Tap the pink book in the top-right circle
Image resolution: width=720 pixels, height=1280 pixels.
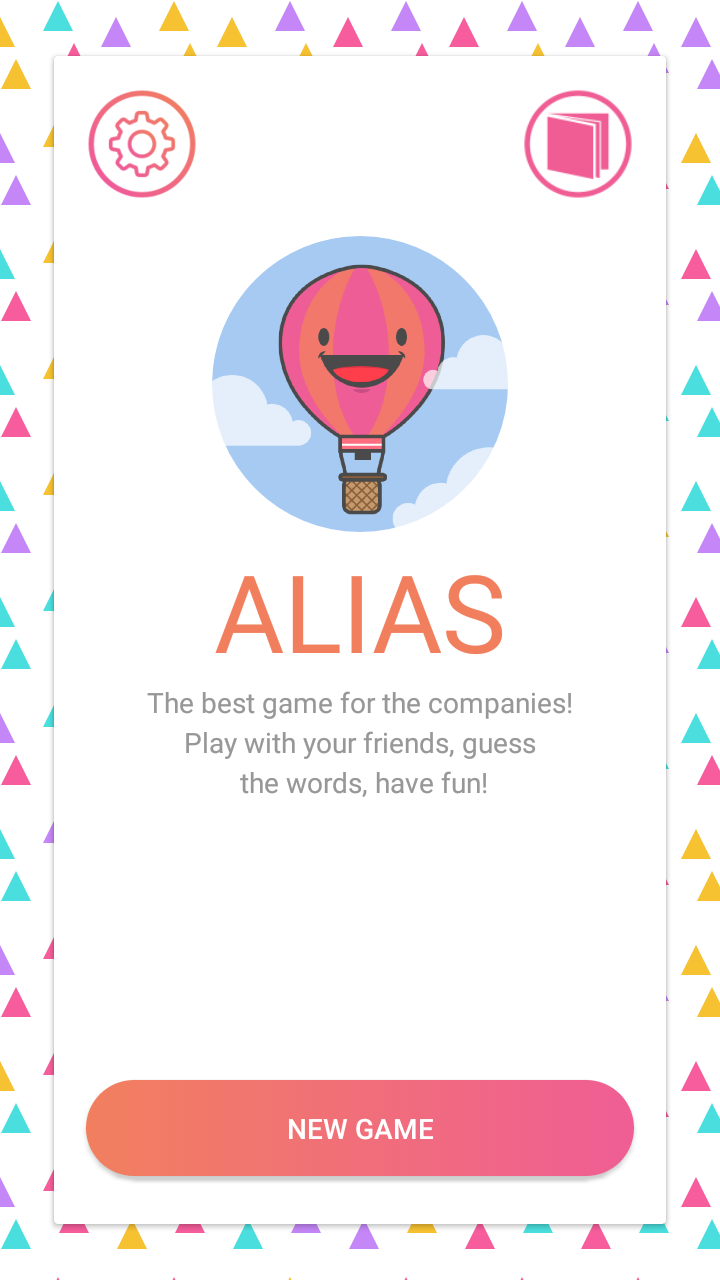click(578, 143)
